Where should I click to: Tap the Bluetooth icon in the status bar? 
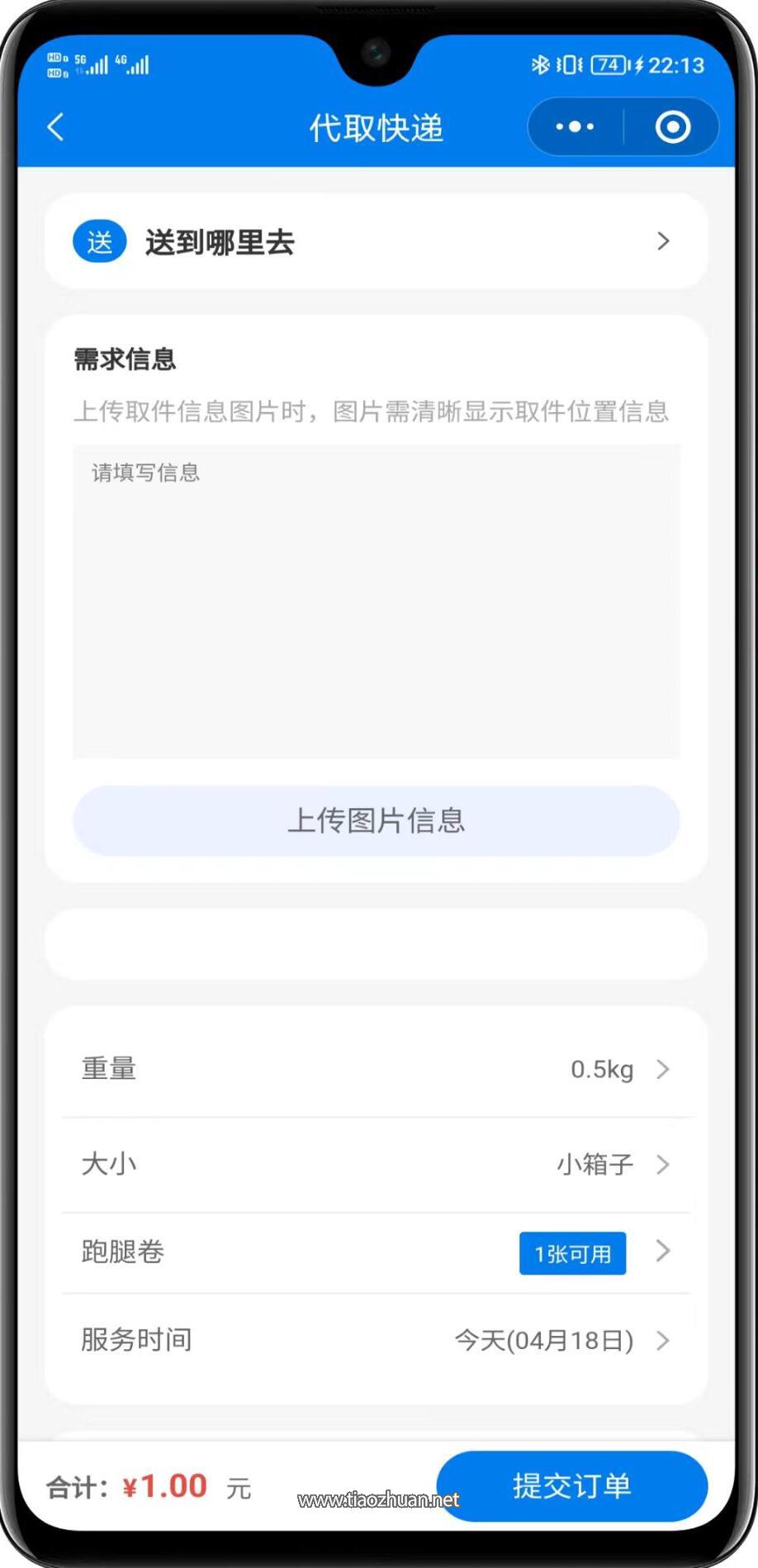pos(542,64)
